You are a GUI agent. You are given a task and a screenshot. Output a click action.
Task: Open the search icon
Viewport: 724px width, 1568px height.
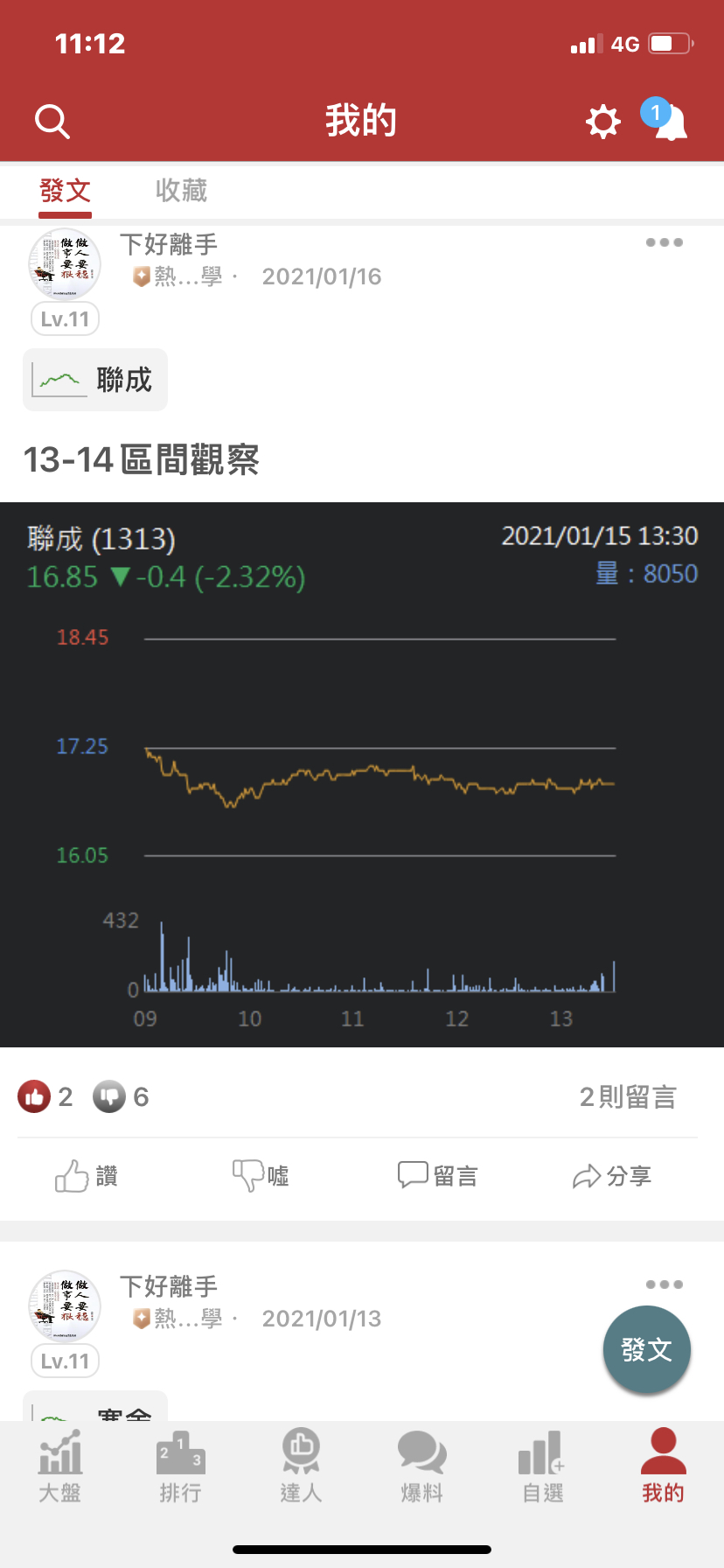click(52, 122)
